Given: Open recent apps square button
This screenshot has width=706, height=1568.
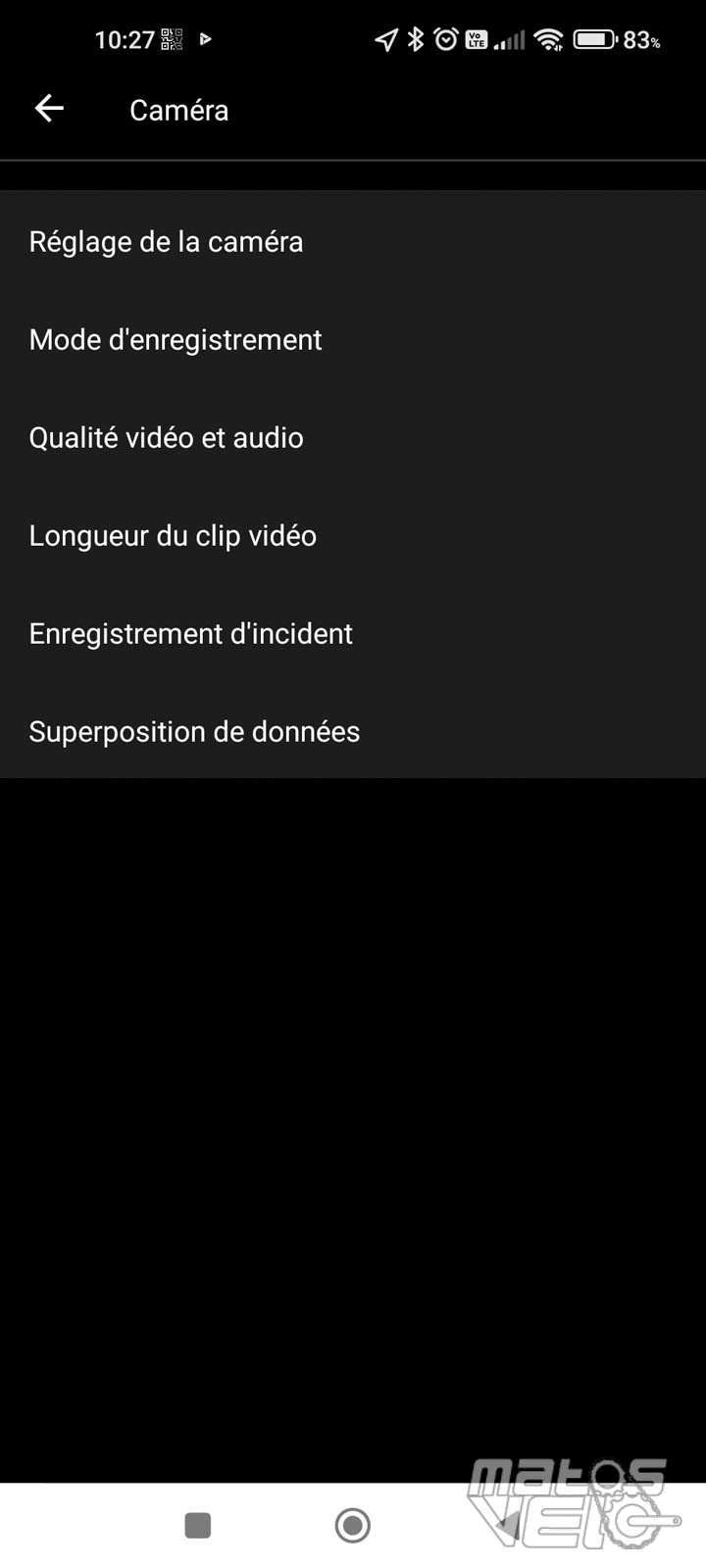Looking at the screenshot, I should click(198, 1525).
